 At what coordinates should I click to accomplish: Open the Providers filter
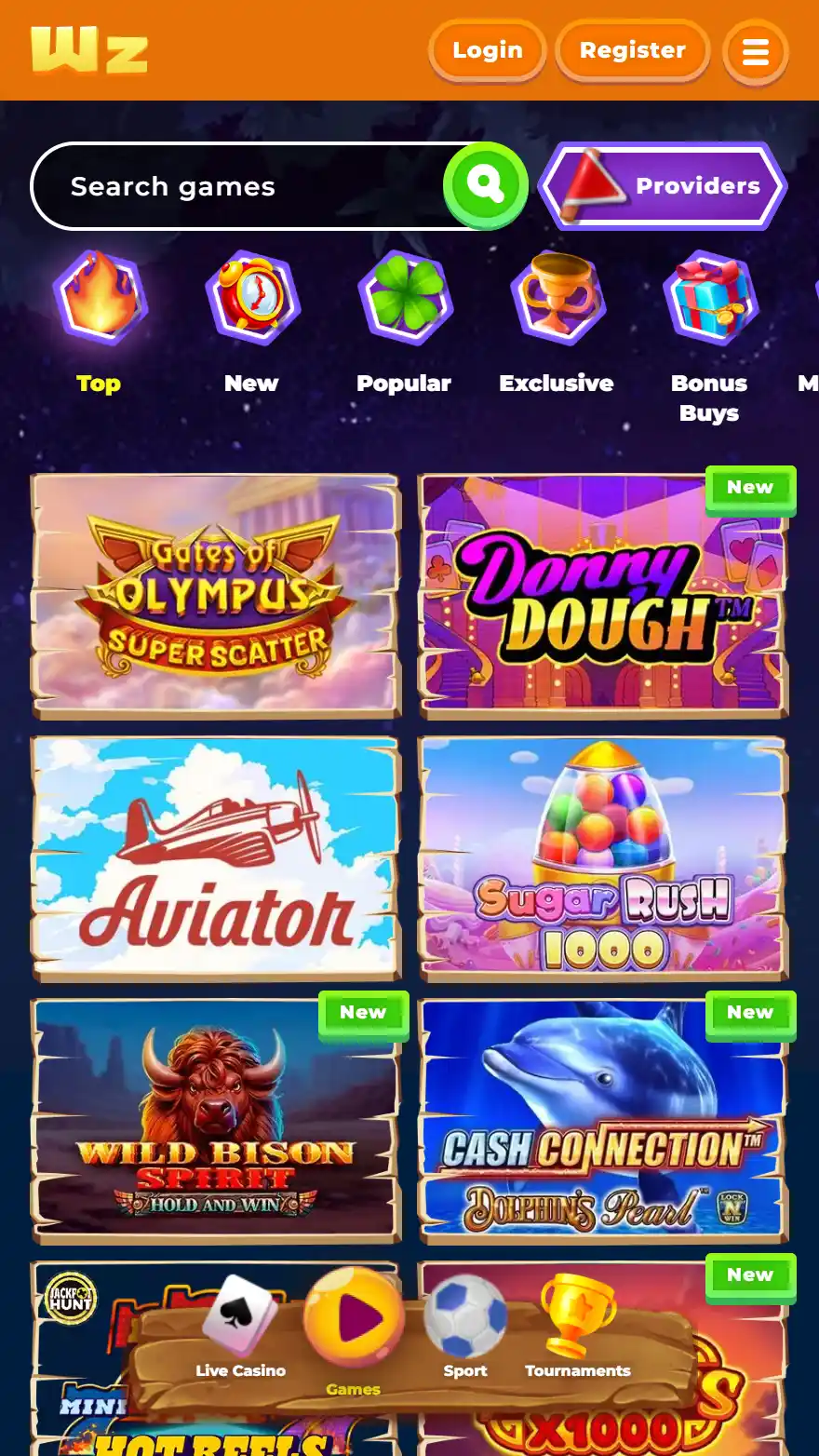pyautogui.click(x=664, y=186)
